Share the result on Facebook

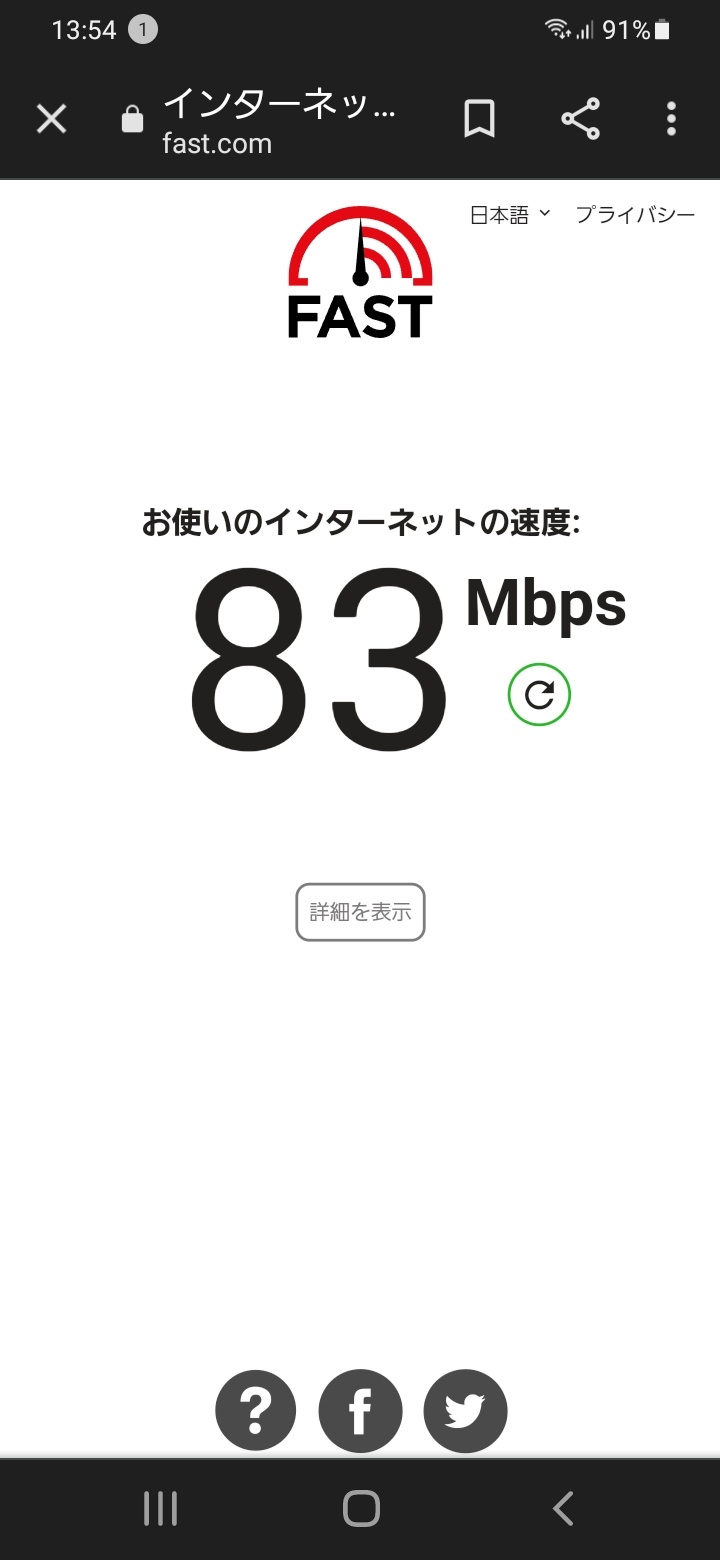pos(360,1411)
